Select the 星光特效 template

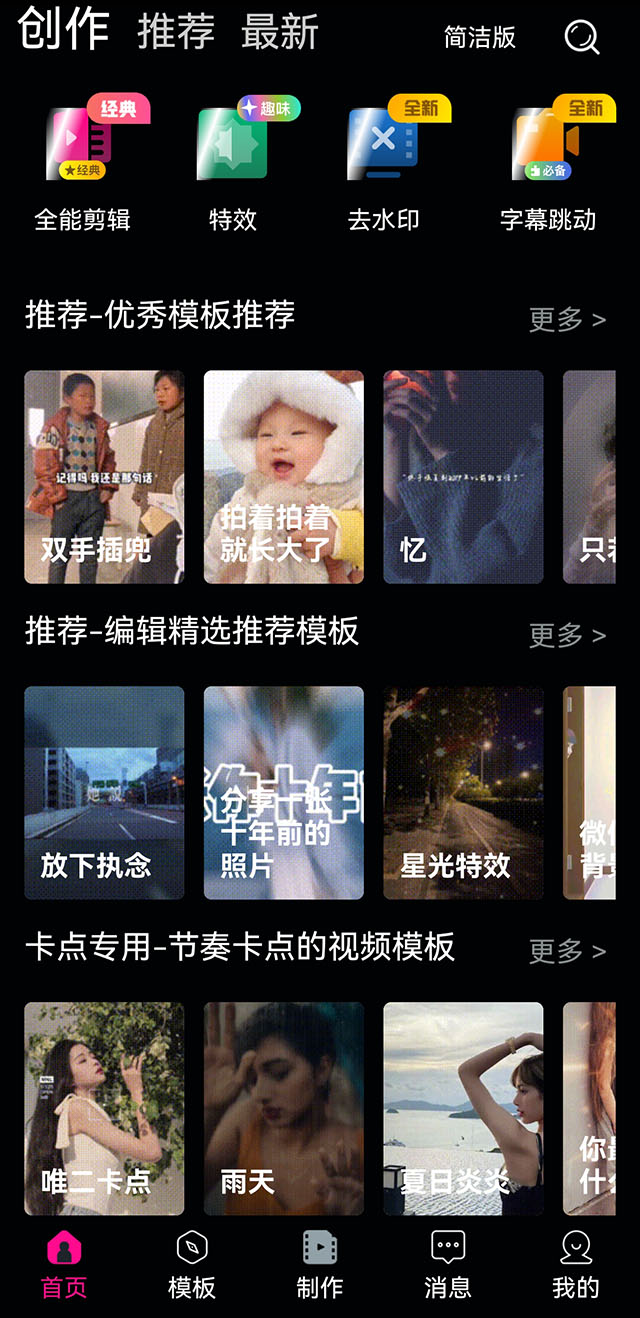pos(463,792)
